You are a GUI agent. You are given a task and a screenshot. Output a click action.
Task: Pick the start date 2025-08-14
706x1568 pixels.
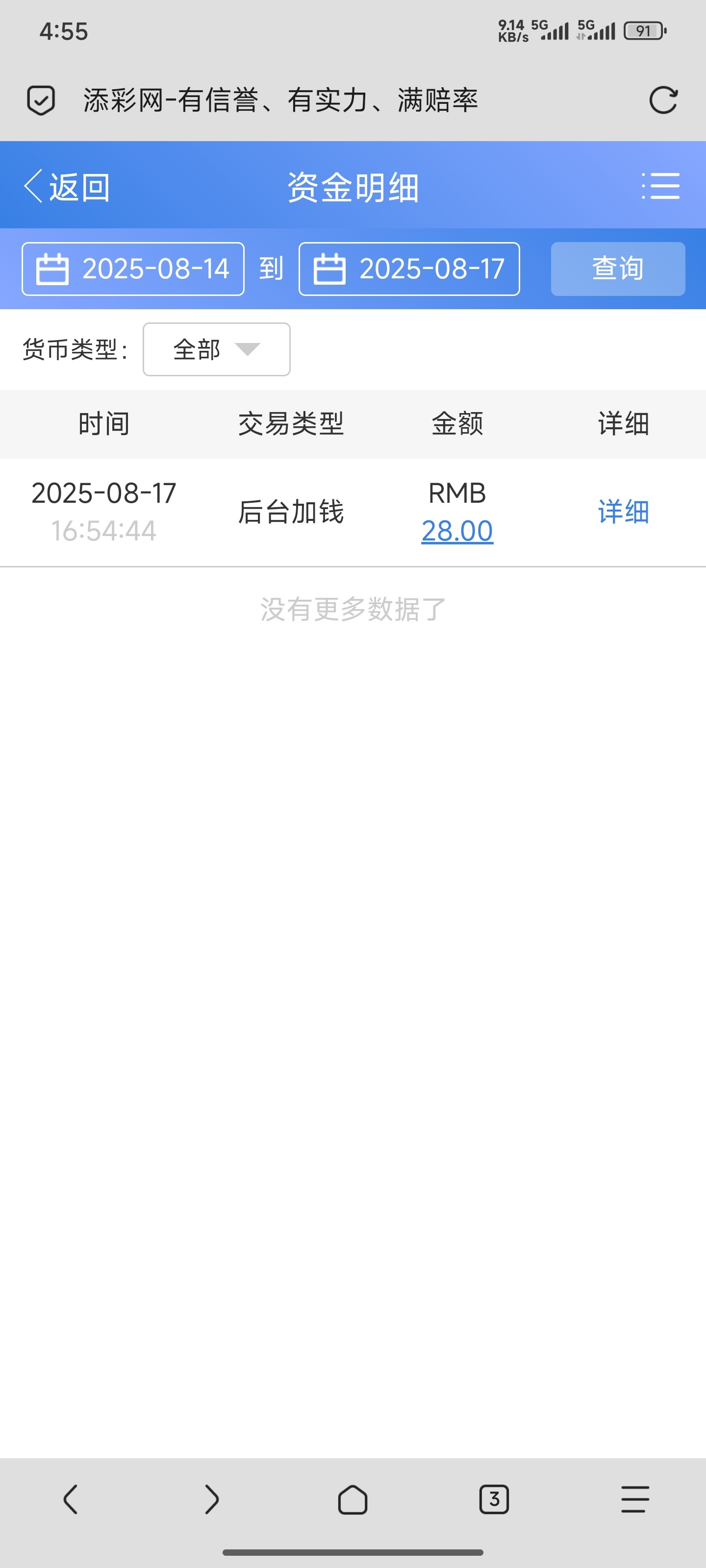[133, 269]
